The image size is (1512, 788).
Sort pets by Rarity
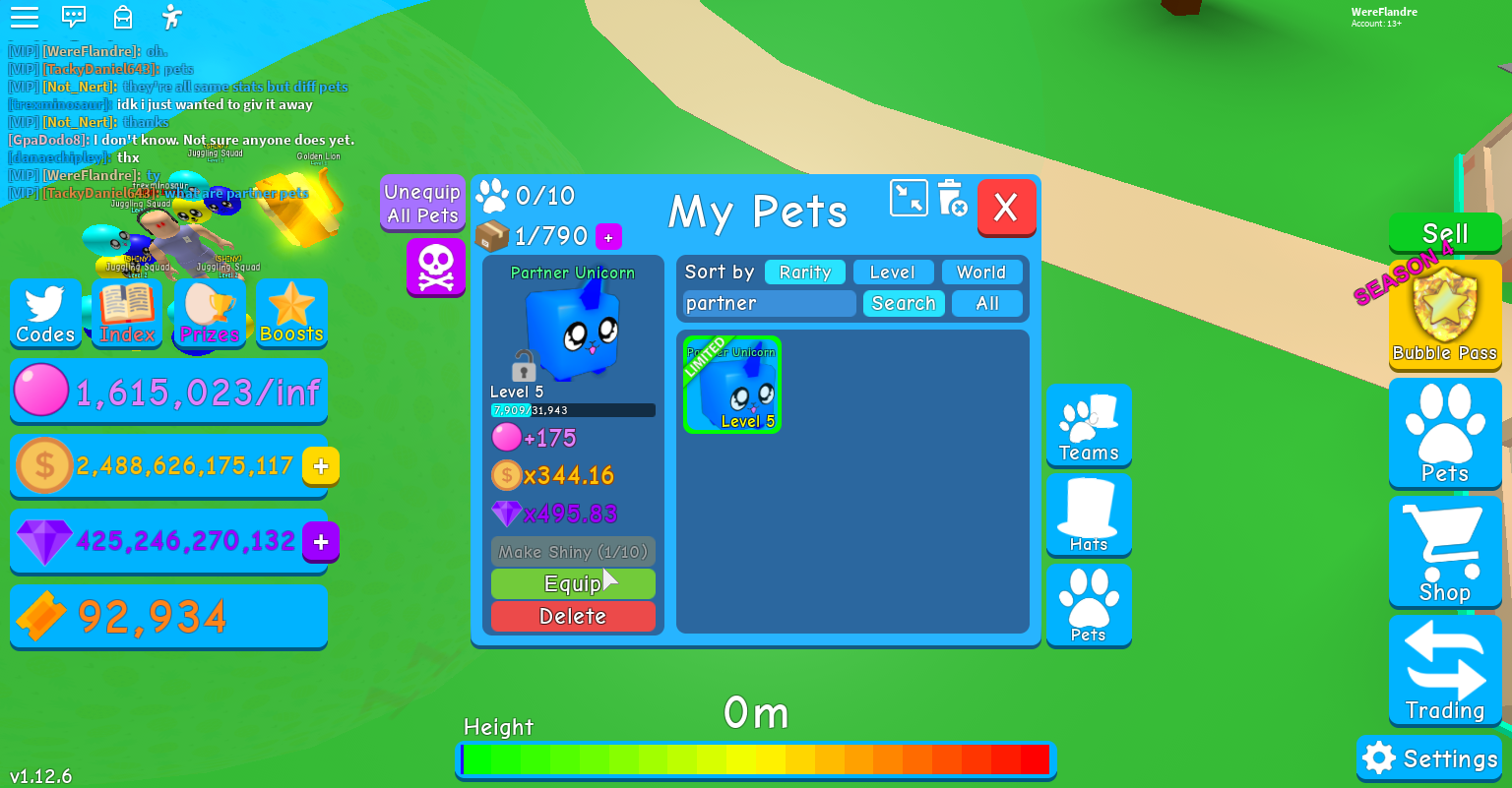[x=805, y=273]
